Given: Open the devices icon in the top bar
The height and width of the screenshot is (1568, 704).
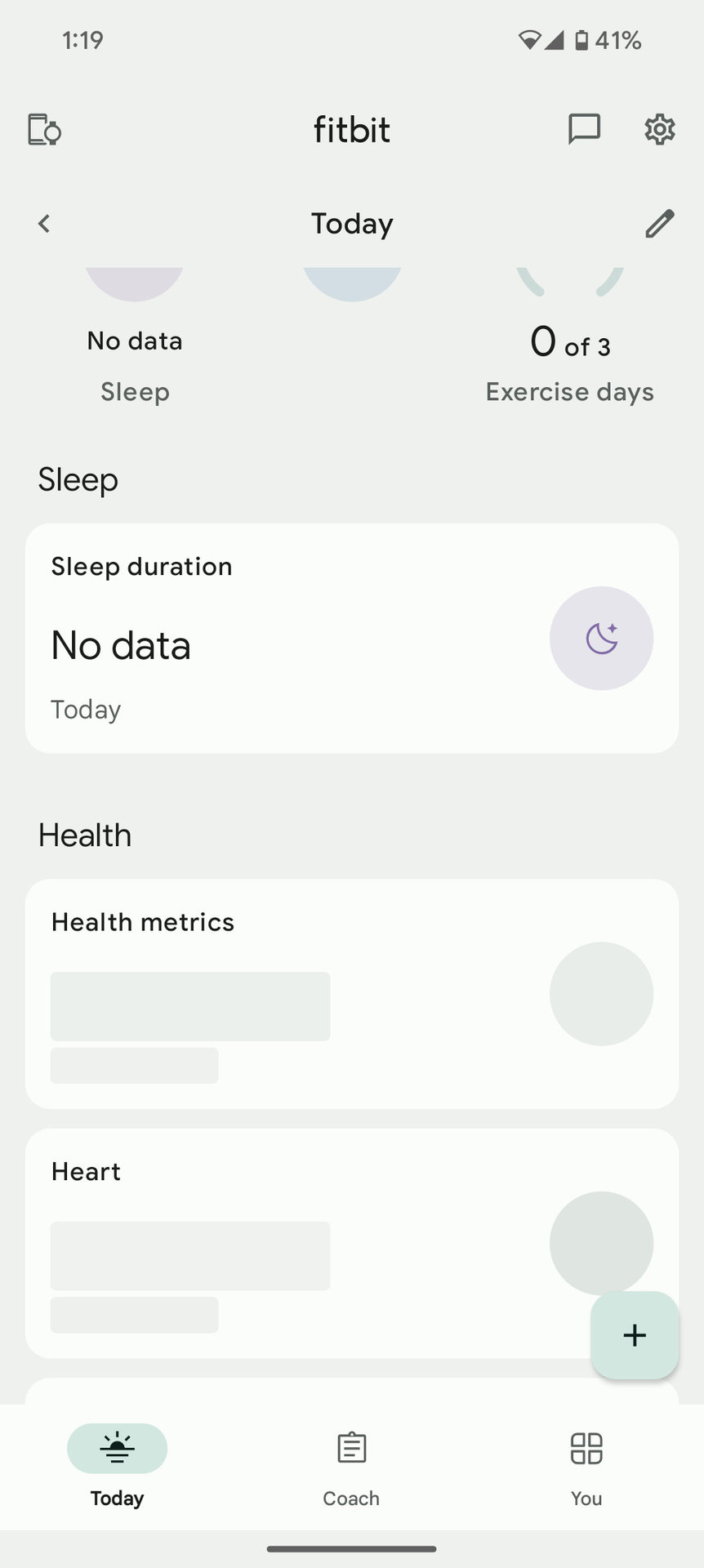Looking at the screenshot, I should click(44, 130).
